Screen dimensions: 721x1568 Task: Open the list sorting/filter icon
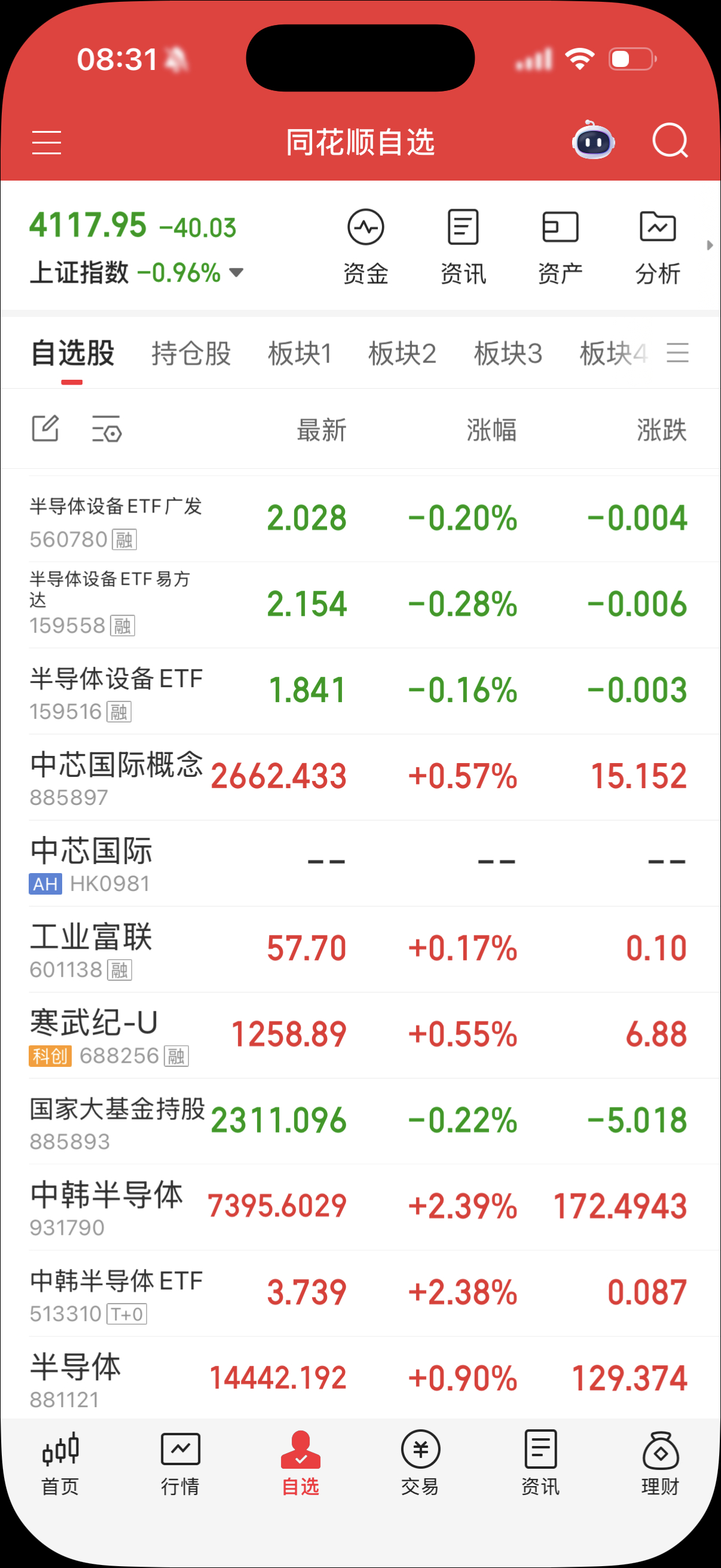click(x=108, y=429)
